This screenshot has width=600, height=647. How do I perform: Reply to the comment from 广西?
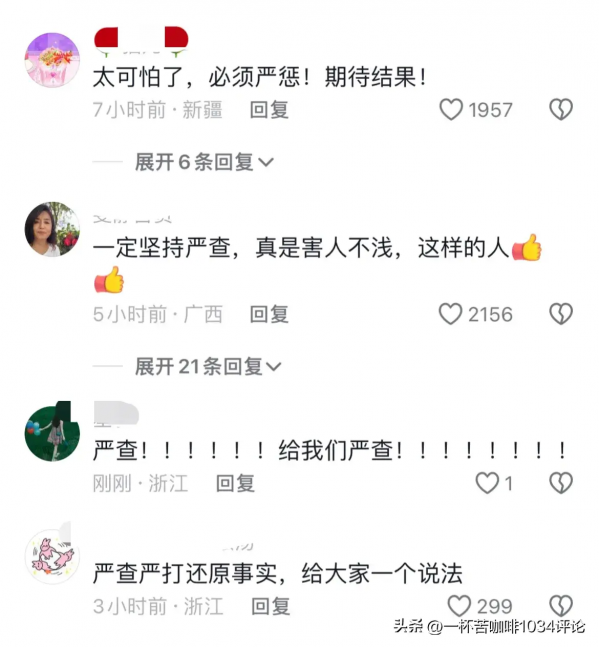pyautogui.click(x=269, y=314)
